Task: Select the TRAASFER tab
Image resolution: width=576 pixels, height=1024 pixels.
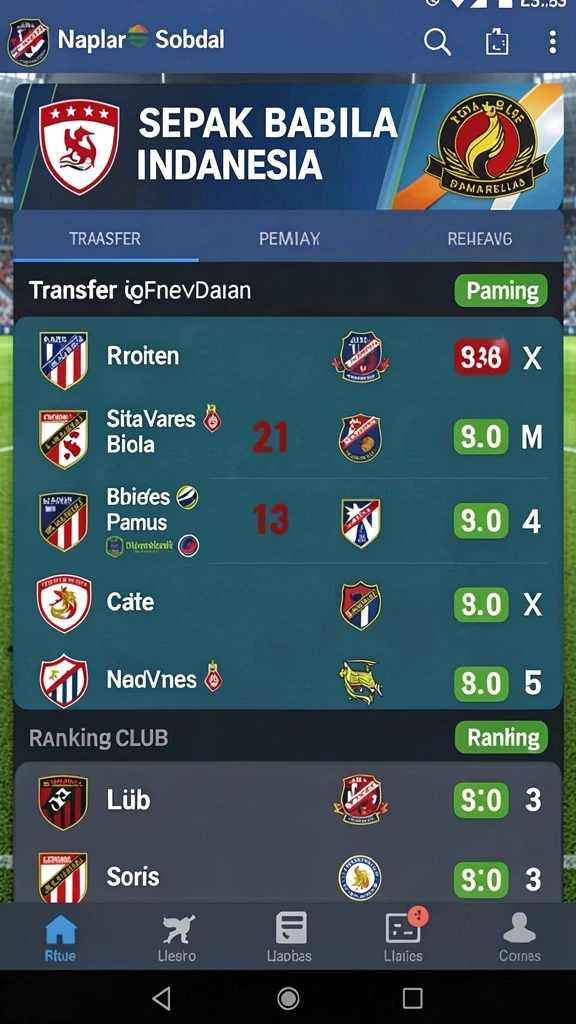Action: point(105,238)
